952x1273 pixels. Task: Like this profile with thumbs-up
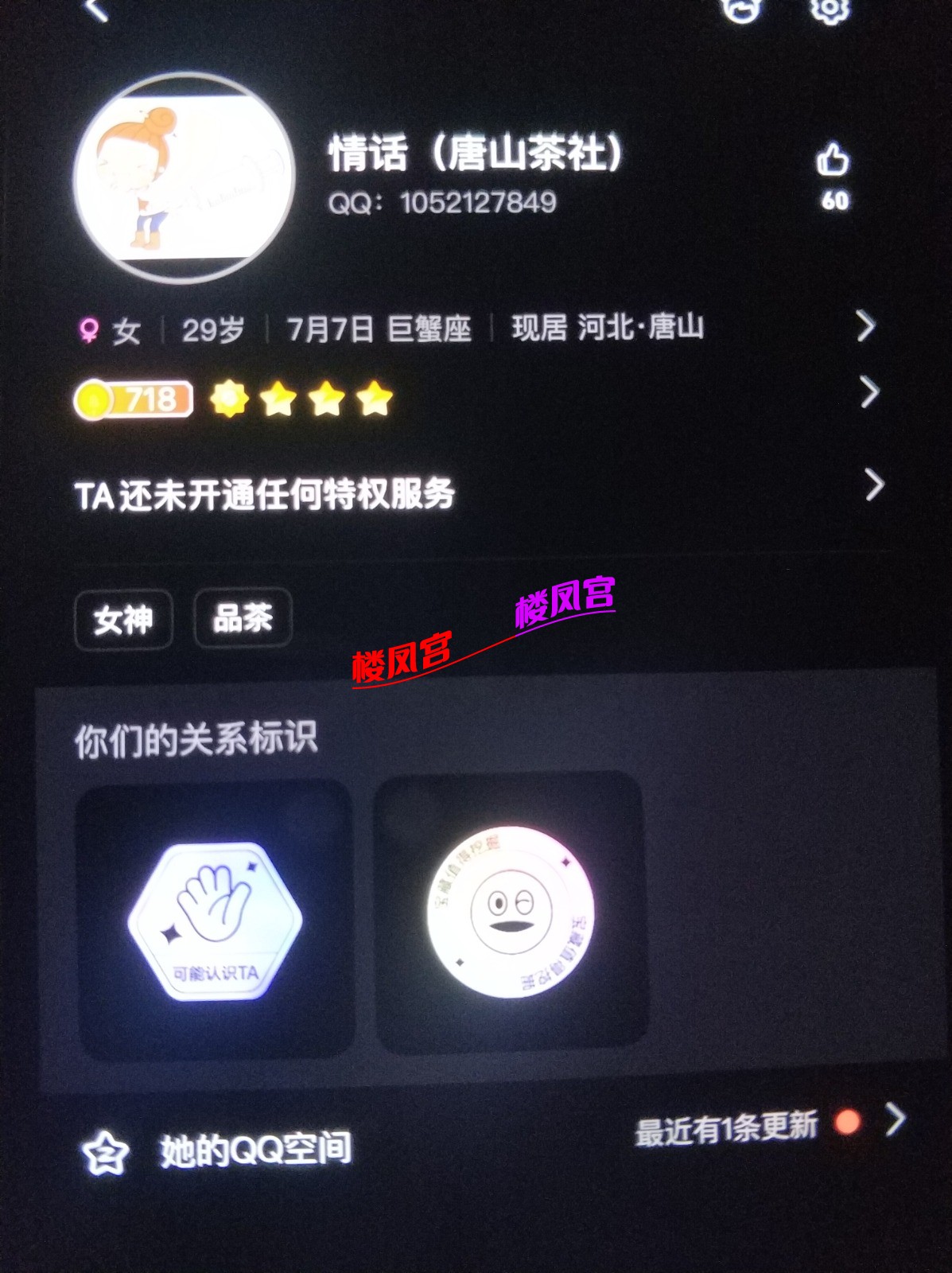(833, 162)
